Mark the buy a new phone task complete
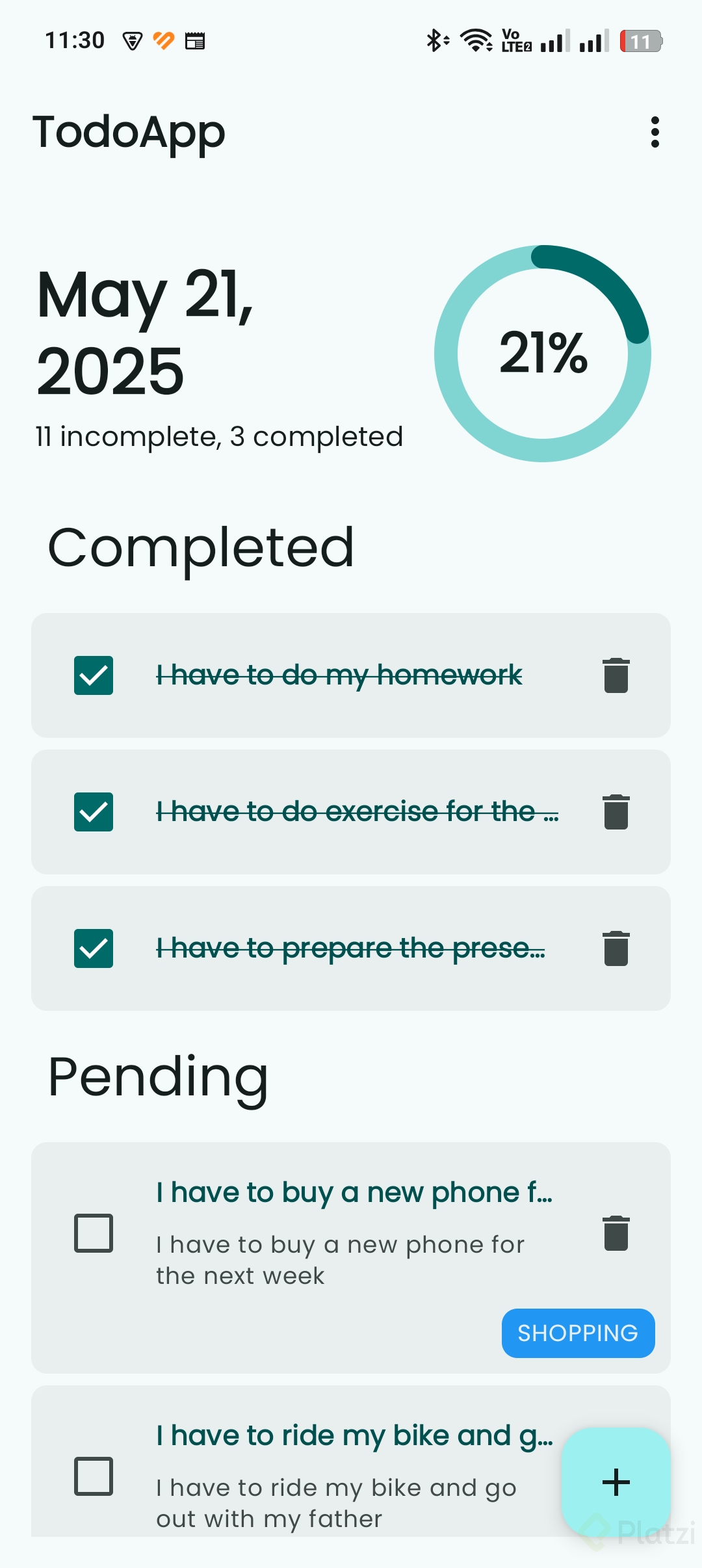 94,1233
